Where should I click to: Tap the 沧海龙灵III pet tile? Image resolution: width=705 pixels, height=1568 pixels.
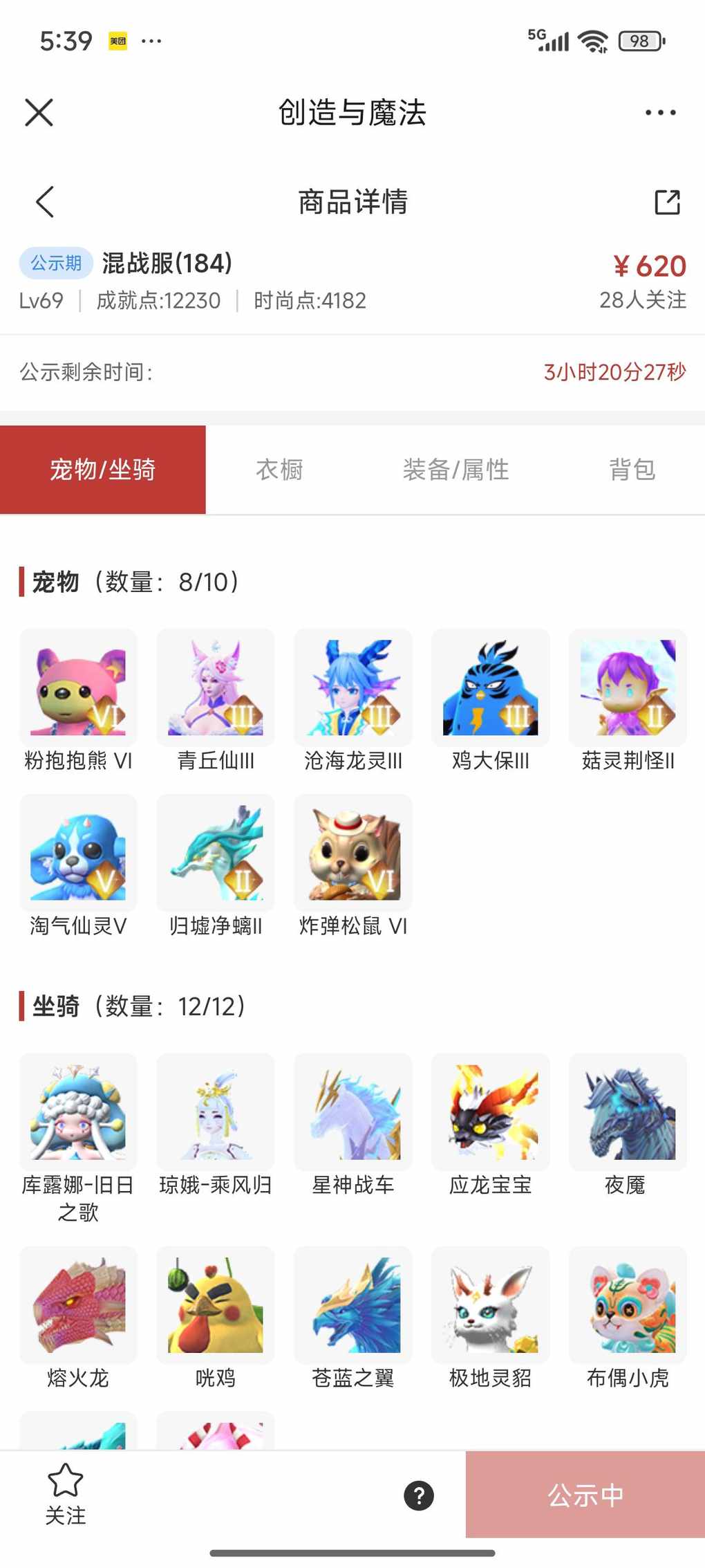pos(353,688)
